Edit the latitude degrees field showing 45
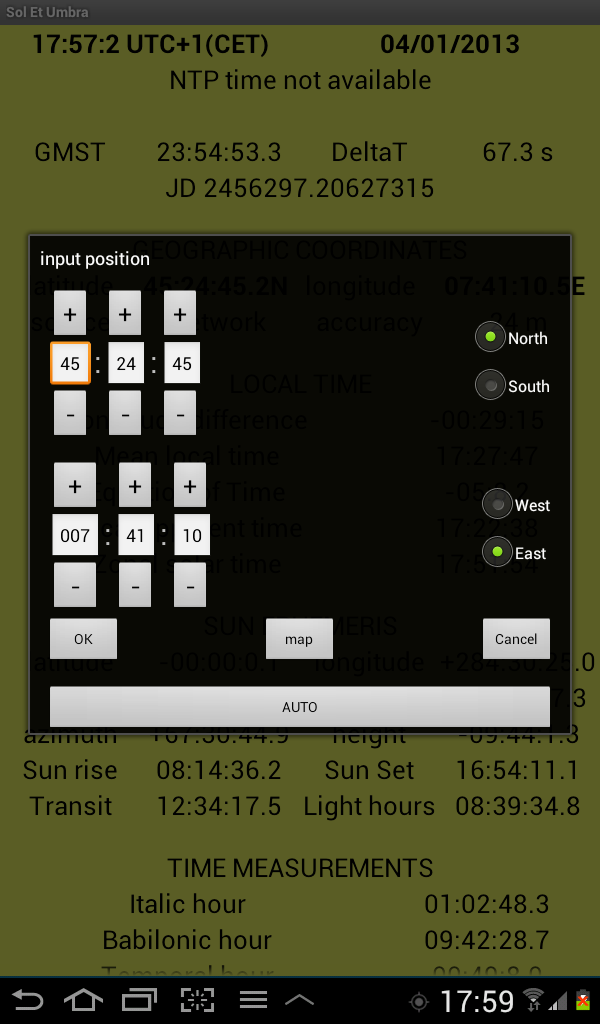 coord(70,364)
